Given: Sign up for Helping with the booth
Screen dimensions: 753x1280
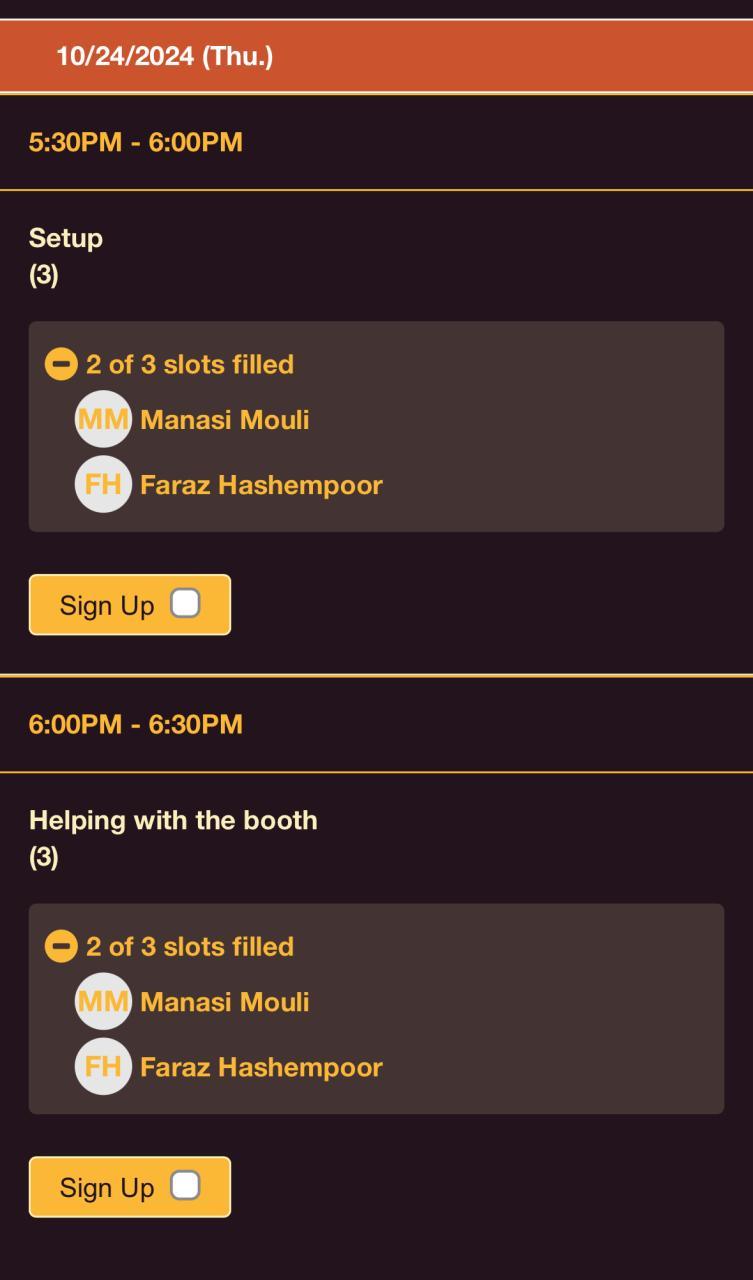Looking at the screenshot, I should point(130,1187).
